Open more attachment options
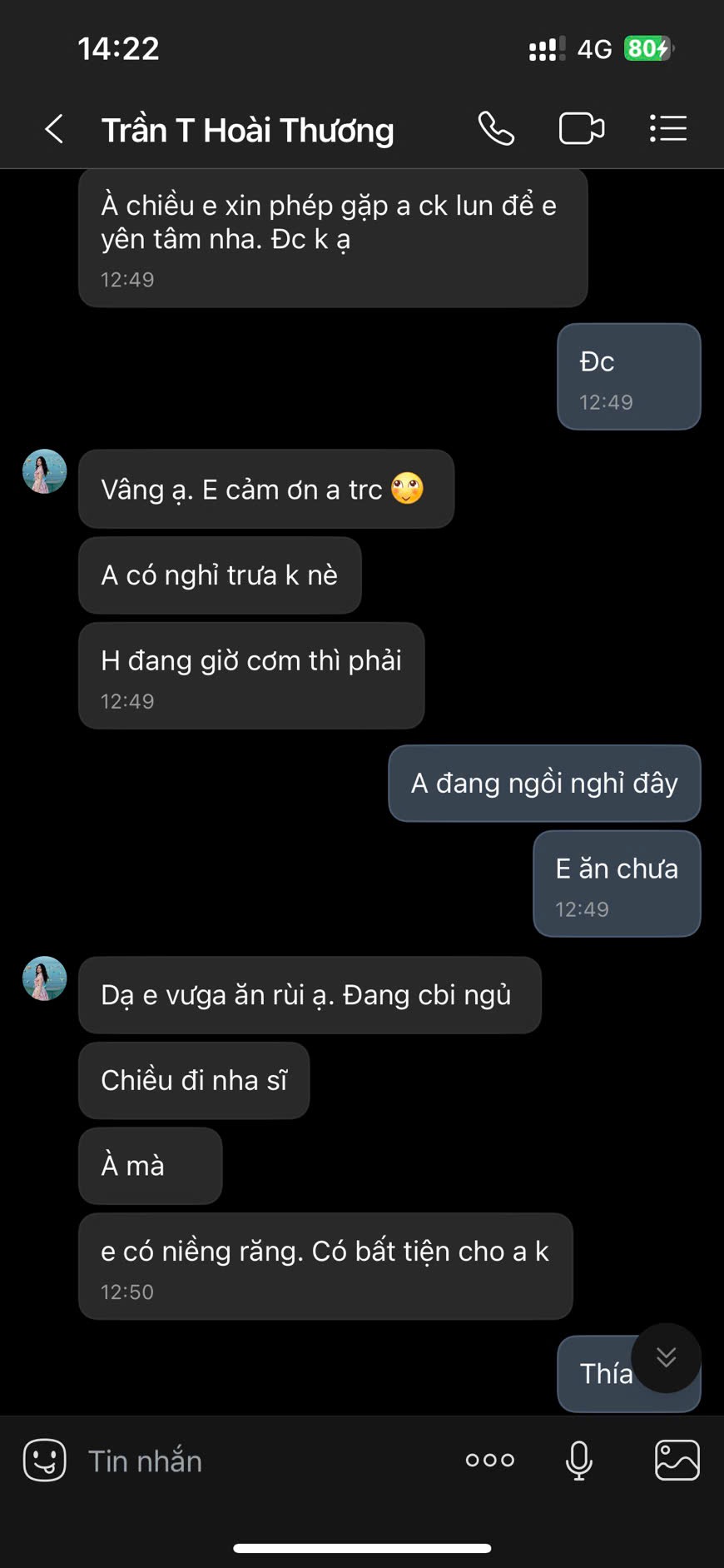Screen dimensions: 724x1568 point(490,1460)
